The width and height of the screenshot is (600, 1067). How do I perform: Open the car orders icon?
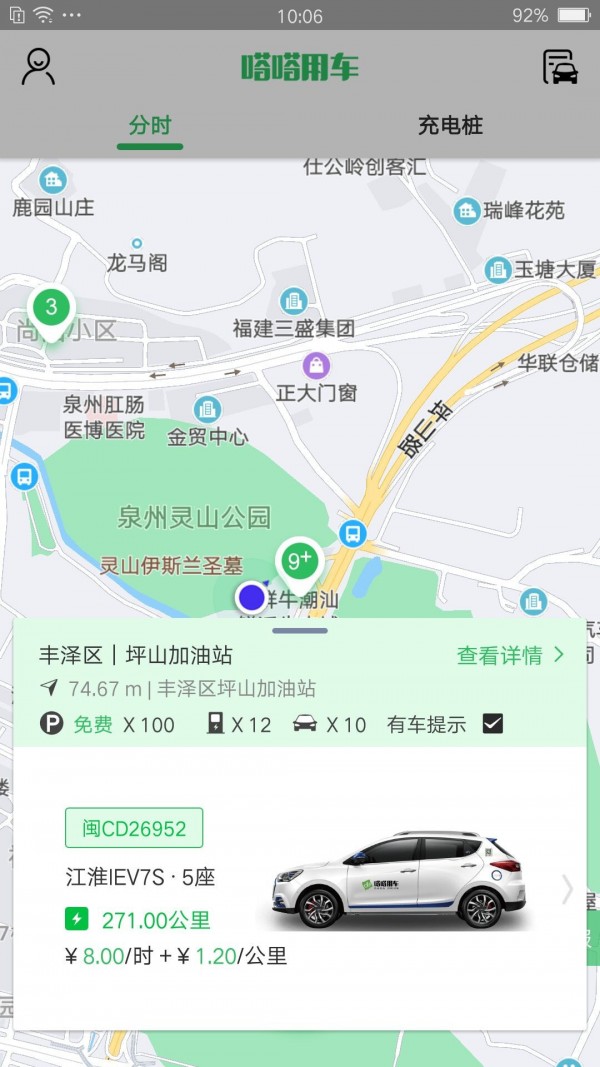click(560, 66)
